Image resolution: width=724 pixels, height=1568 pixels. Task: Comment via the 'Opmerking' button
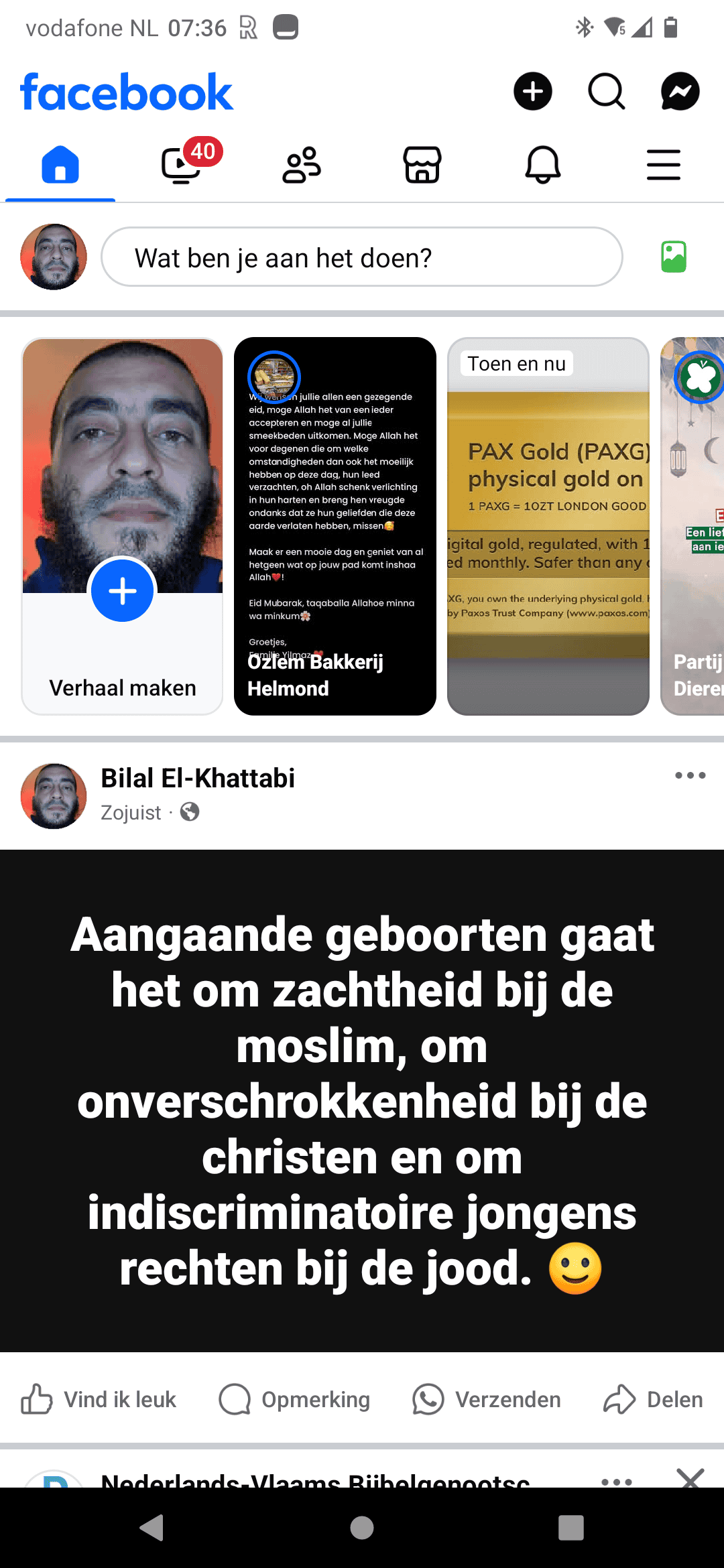(x=294, y=1399)
